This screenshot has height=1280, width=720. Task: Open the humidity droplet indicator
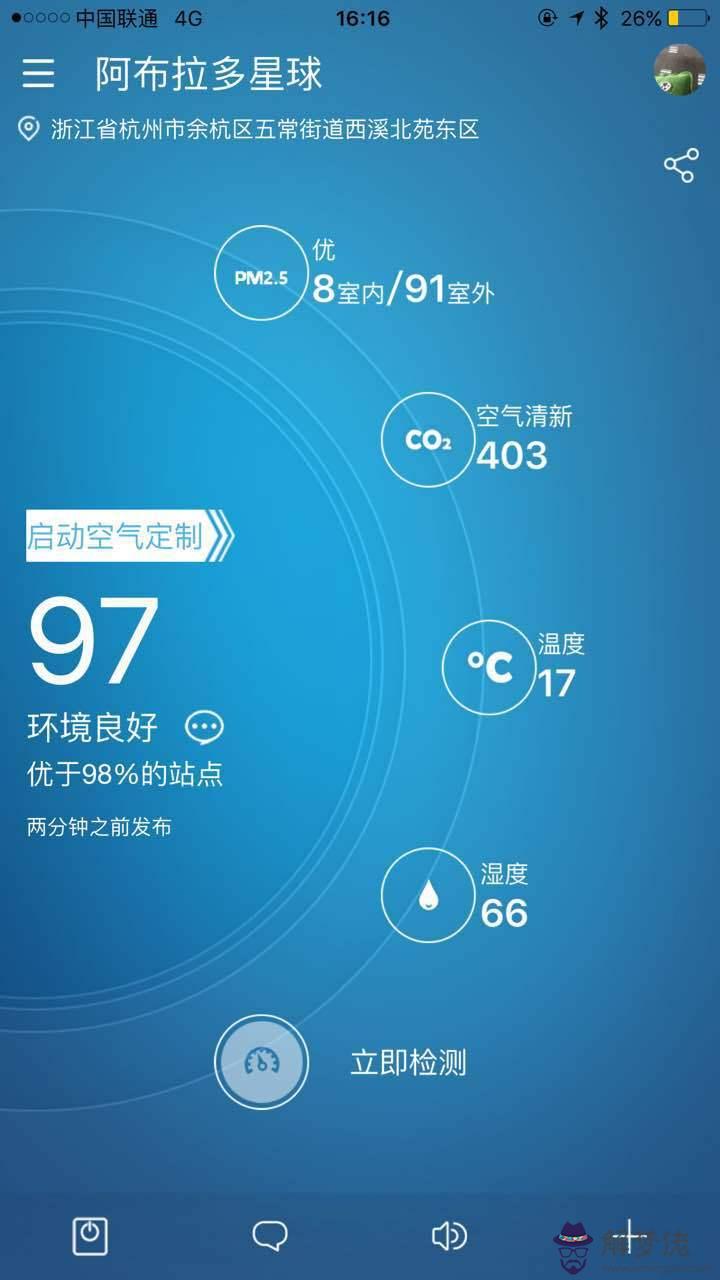pos(428,895)
